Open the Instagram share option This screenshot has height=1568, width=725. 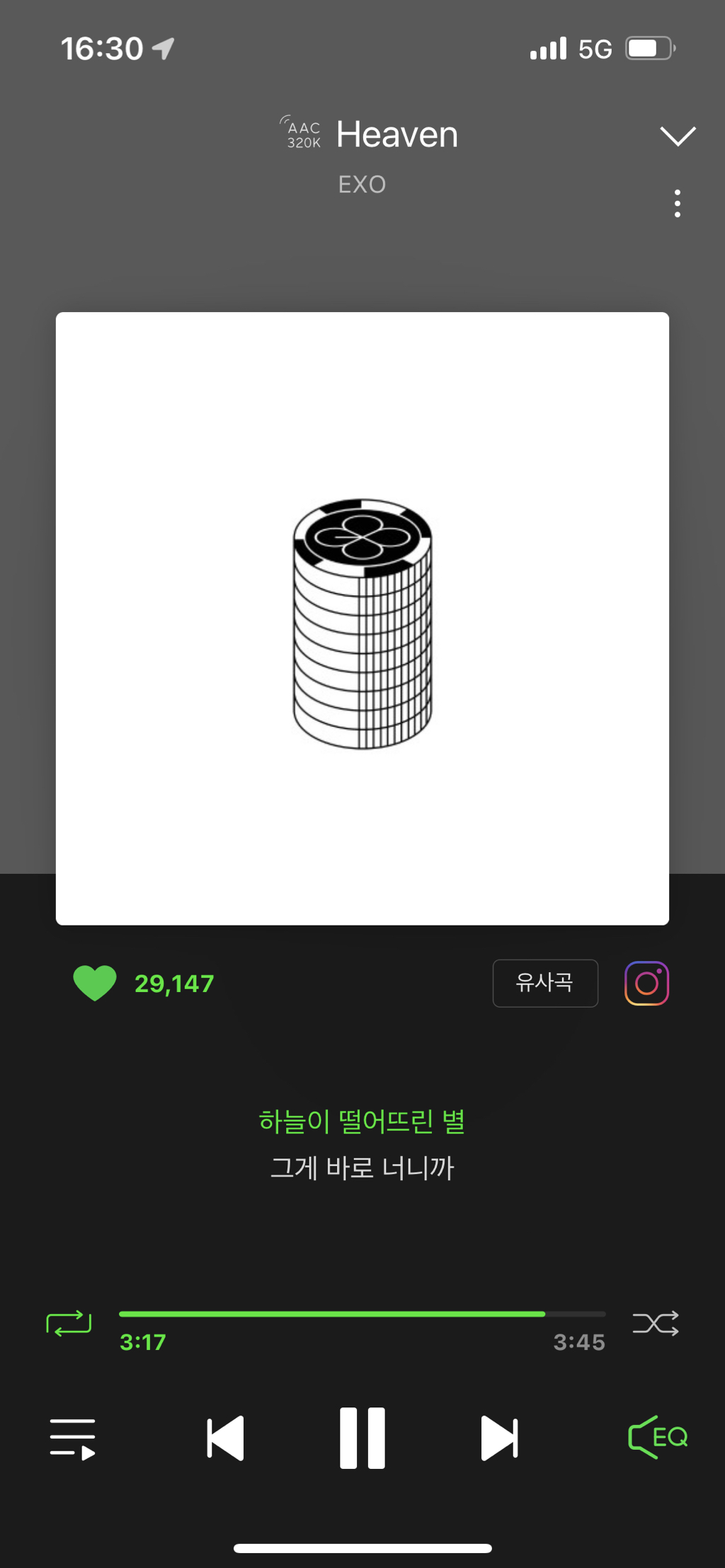[645, 983]
